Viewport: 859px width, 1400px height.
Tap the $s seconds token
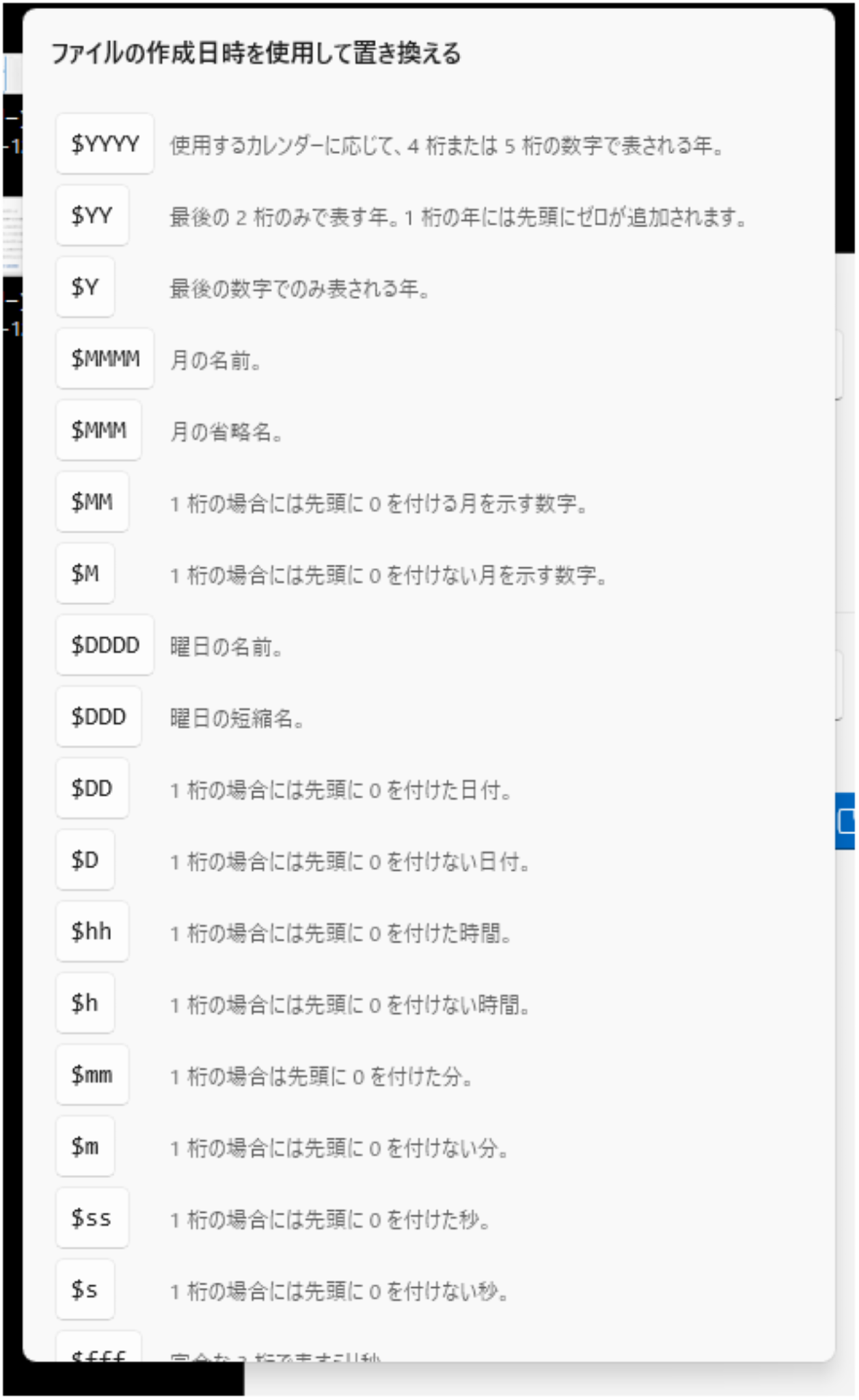(x=85, y=1289)
